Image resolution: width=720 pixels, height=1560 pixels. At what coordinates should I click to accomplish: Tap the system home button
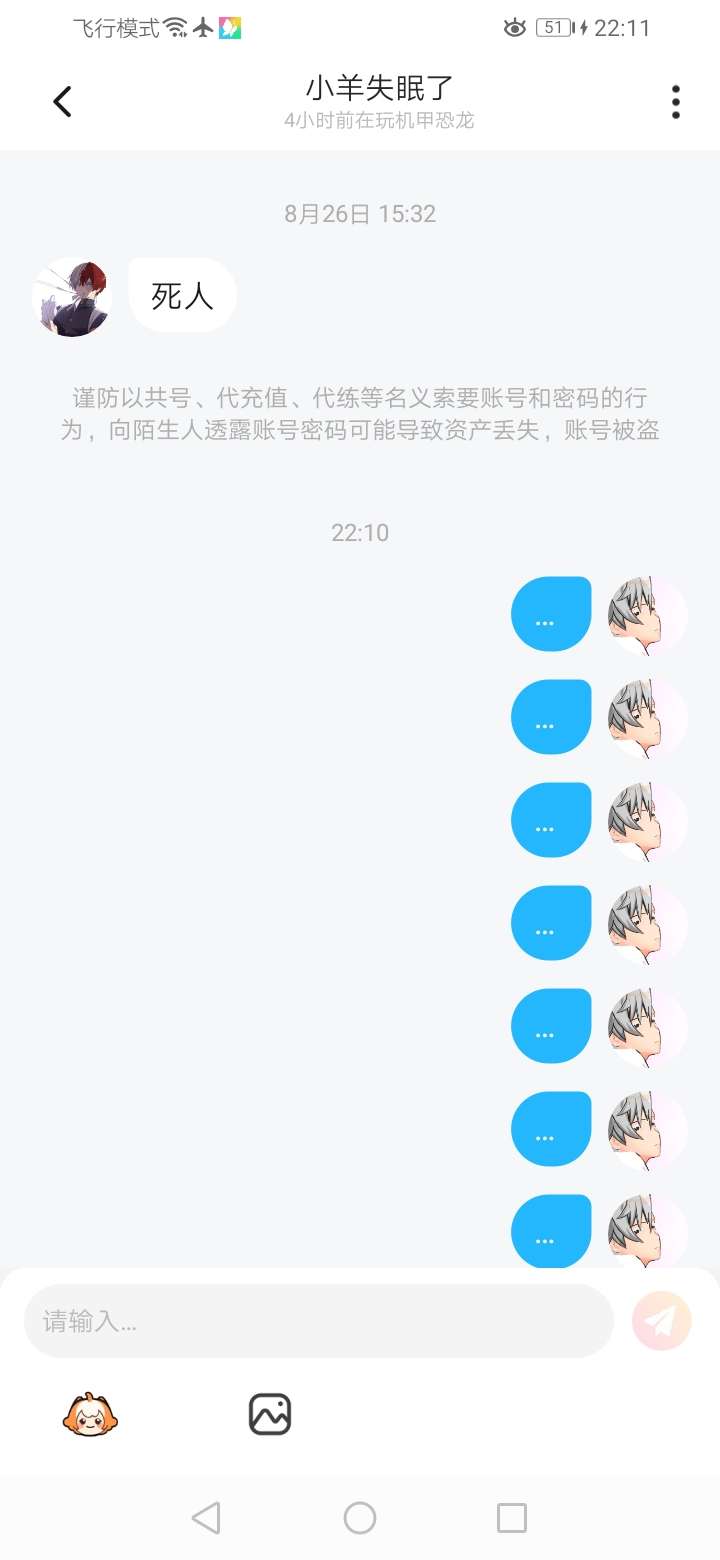point(360,1518)
